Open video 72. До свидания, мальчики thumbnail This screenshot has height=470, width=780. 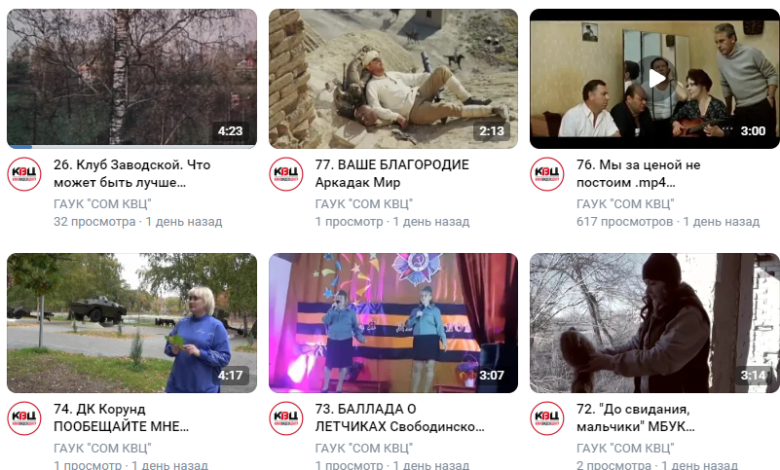coord(654,322)
